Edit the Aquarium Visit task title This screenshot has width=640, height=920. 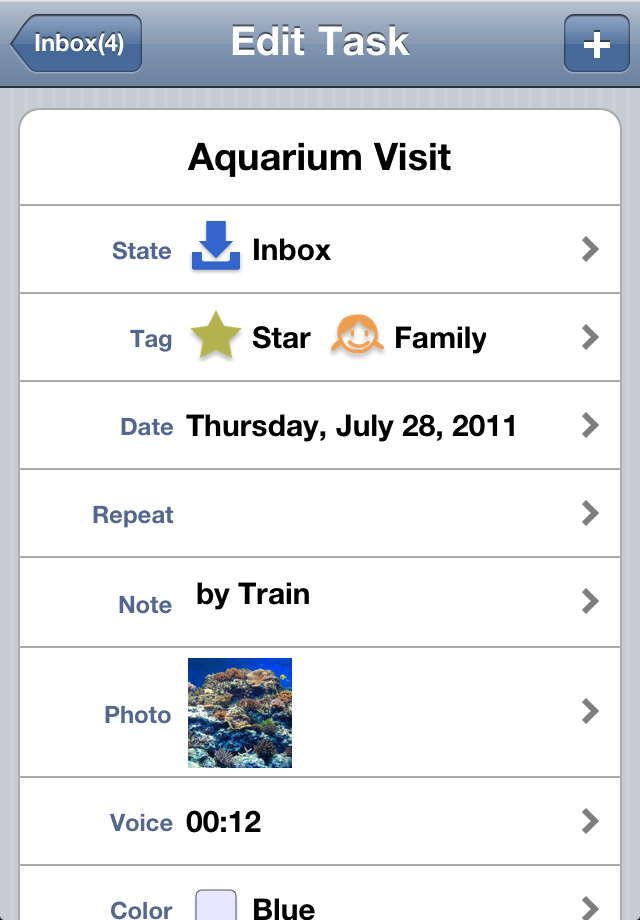point(320,158)
